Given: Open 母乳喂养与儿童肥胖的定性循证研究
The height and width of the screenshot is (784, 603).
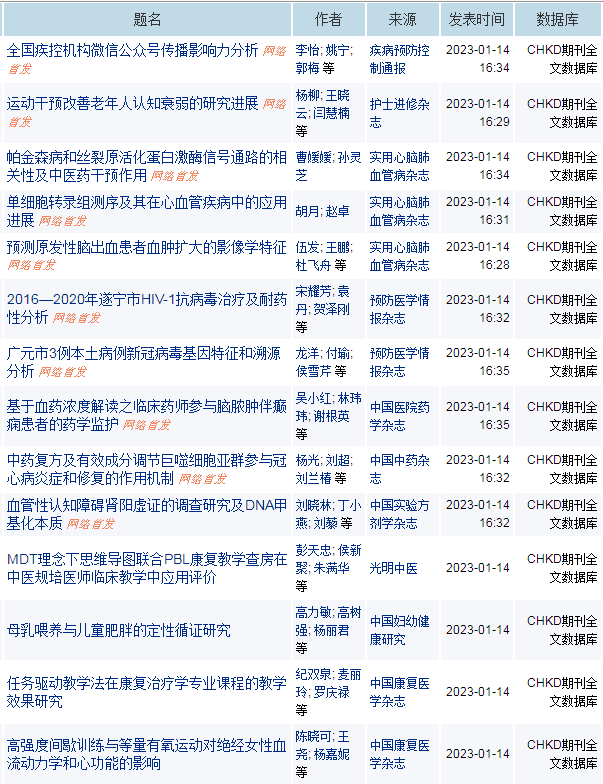Looking at the screenshot, I should [118, 630].
